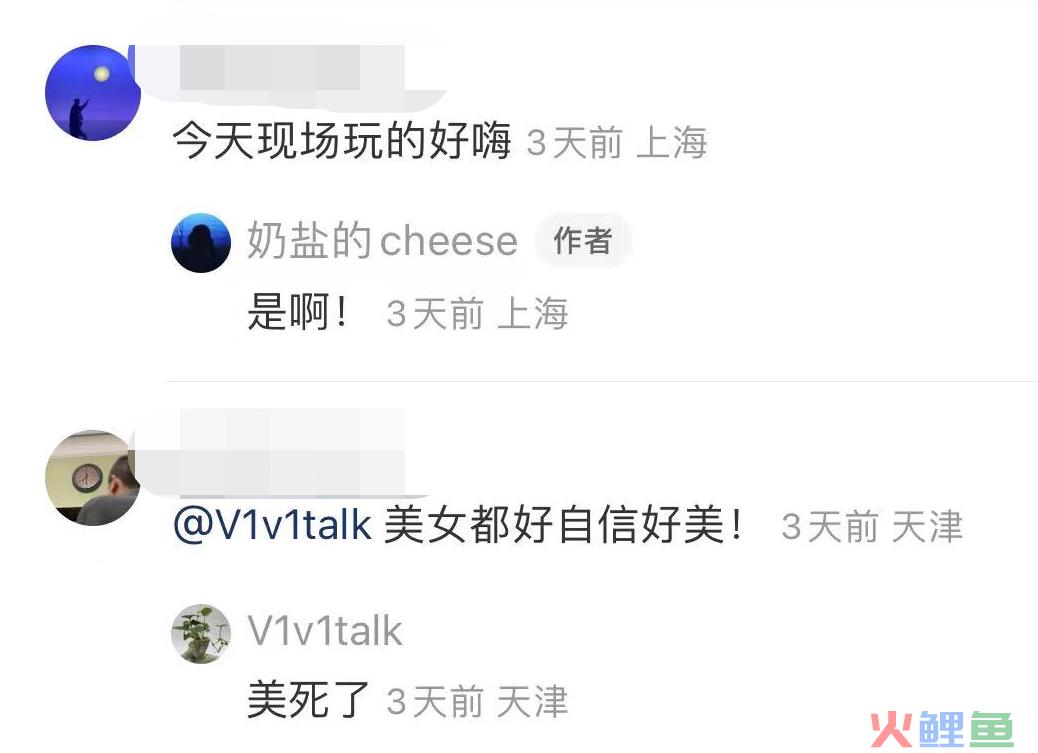Reply to the comment 今天现场玩的好嗨
Image resolution: width=1038 pixels, height=753 pixels.
tap(342, 143)
